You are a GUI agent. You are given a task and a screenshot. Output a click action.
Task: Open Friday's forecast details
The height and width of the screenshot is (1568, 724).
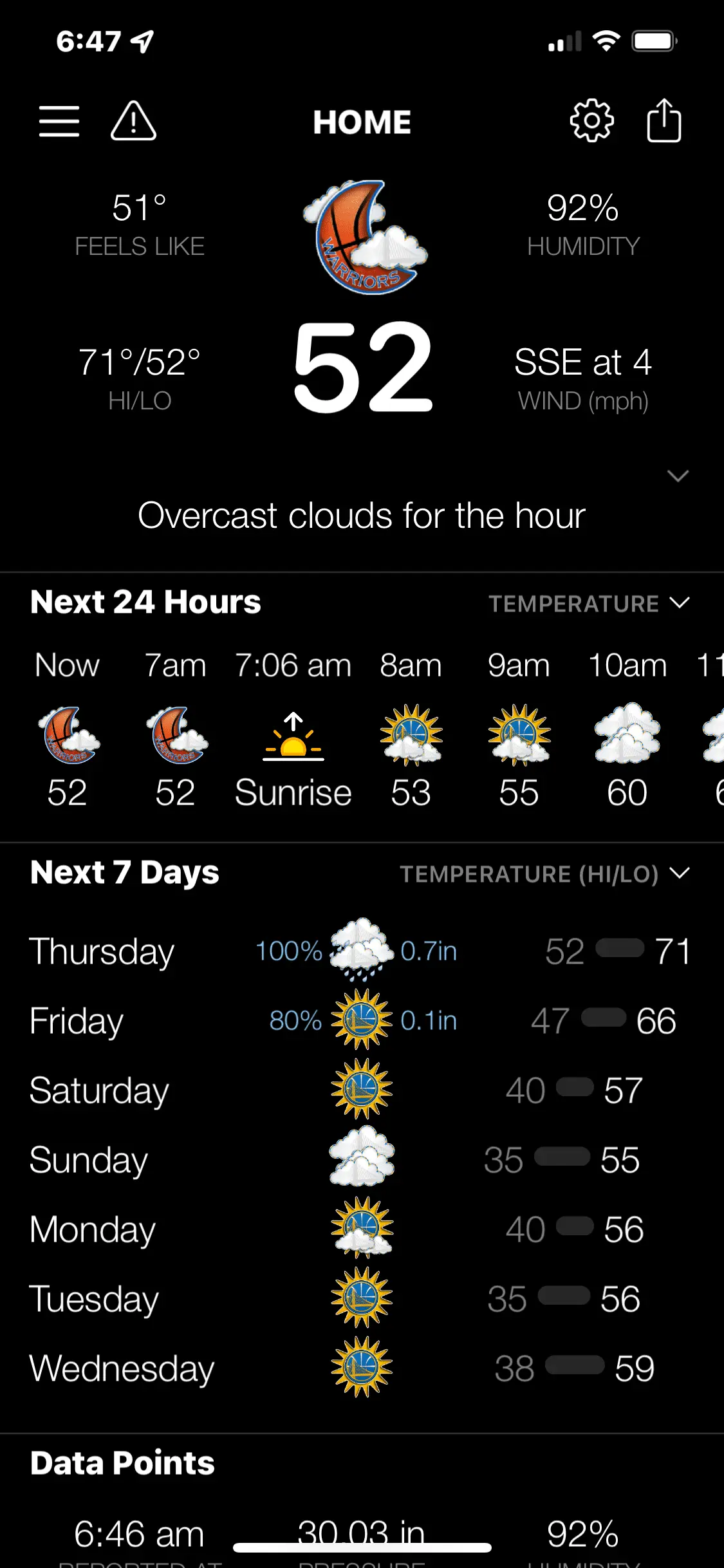coord(360,1021)
